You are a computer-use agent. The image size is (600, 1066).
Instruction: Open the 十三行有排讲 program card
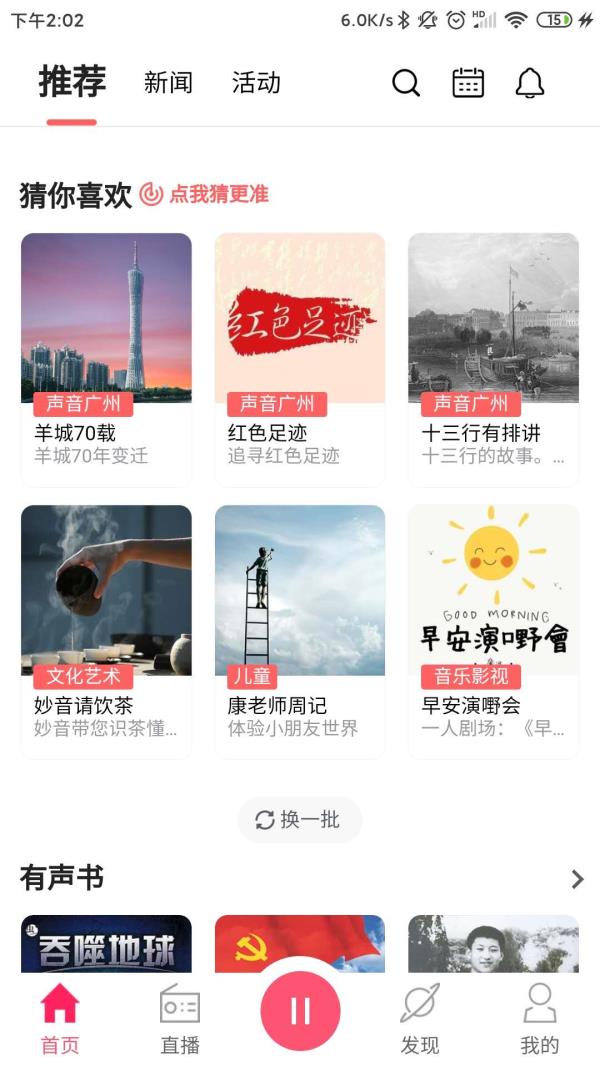point(493,358)
